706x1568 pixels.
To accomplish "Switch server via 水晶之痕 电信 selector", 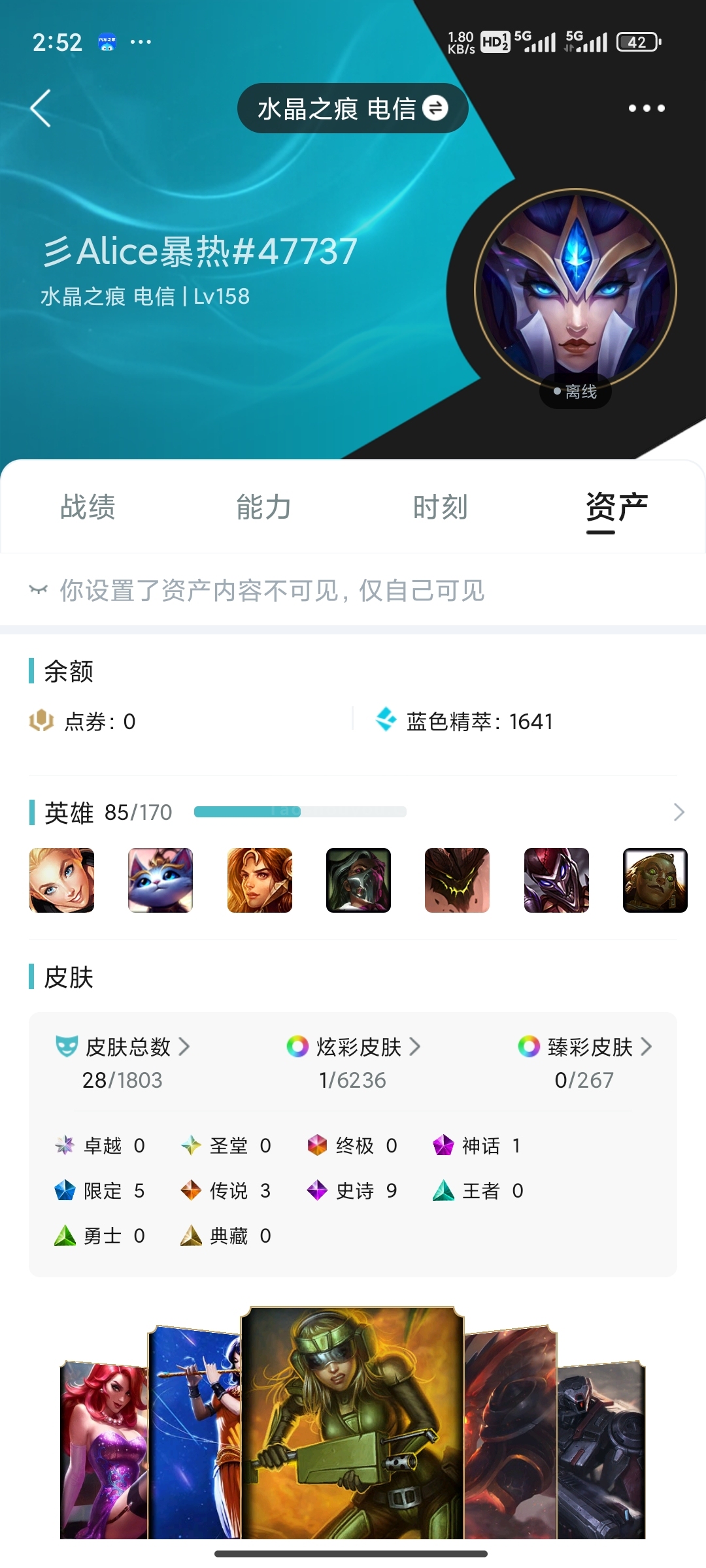I will 352,108.
